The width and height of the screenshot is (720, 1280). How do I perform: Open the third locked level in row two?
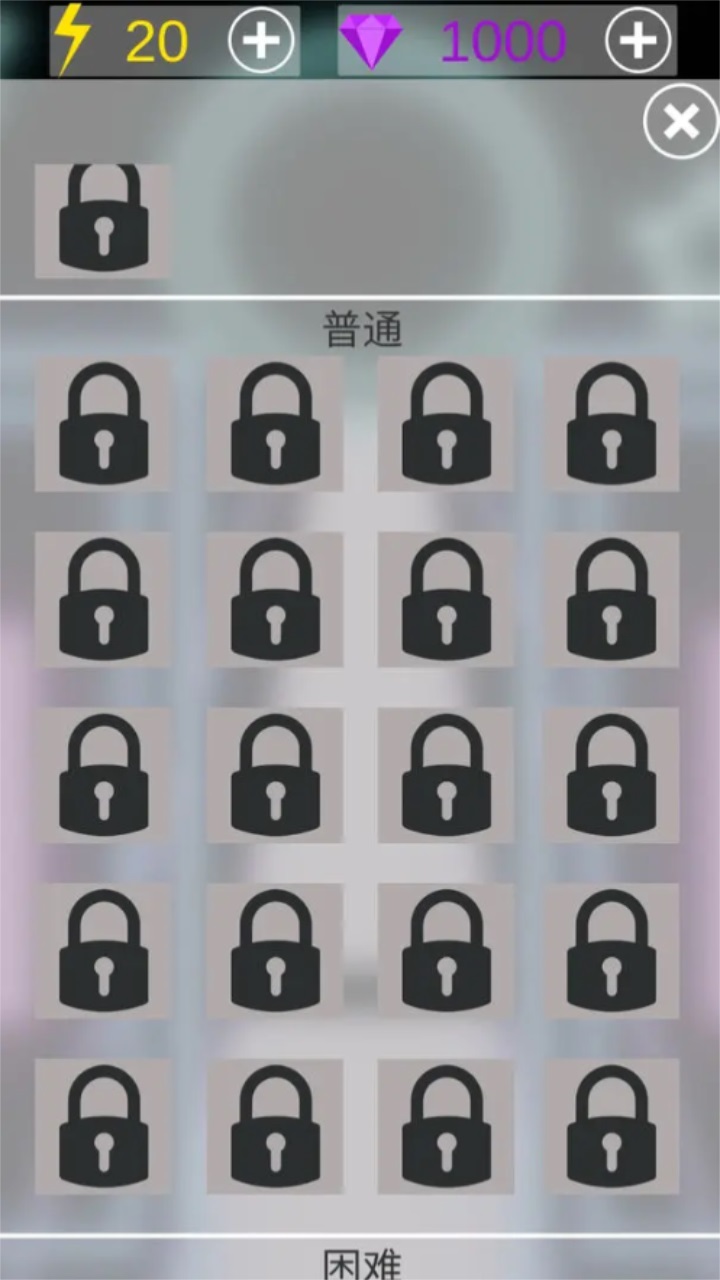(446, 600)
